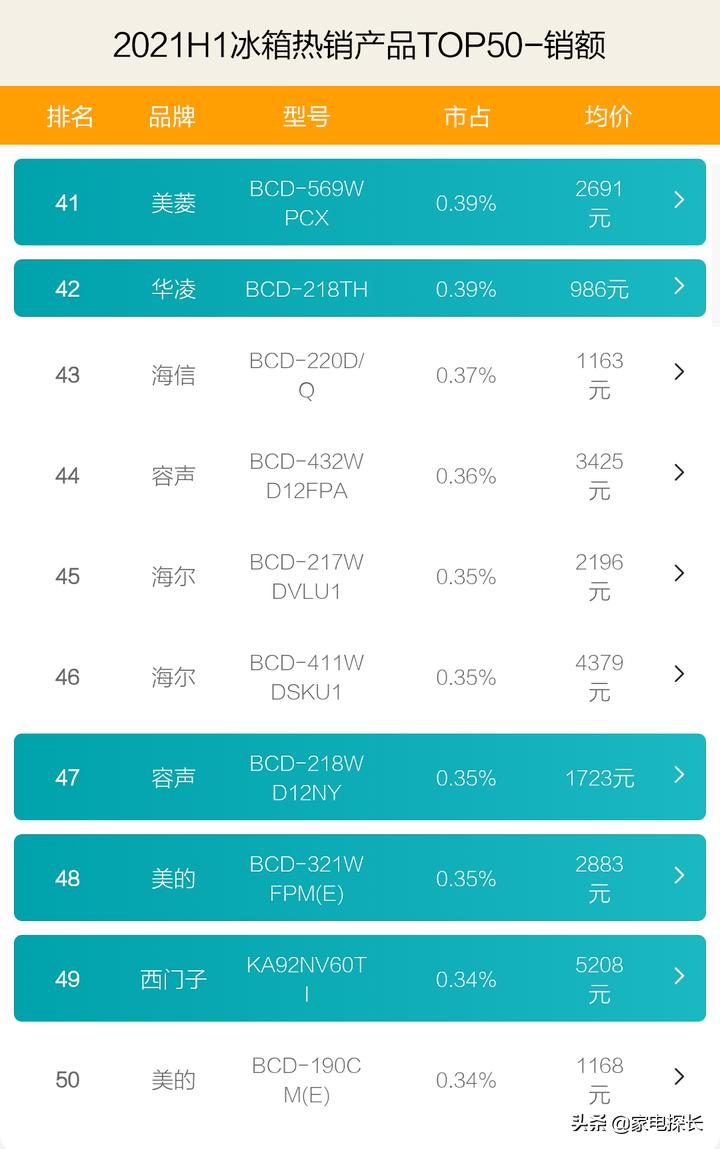Click the arrow on 美的 BCD-321WFPM(E) row
The image size is (720, 1149).
[679, 878]
